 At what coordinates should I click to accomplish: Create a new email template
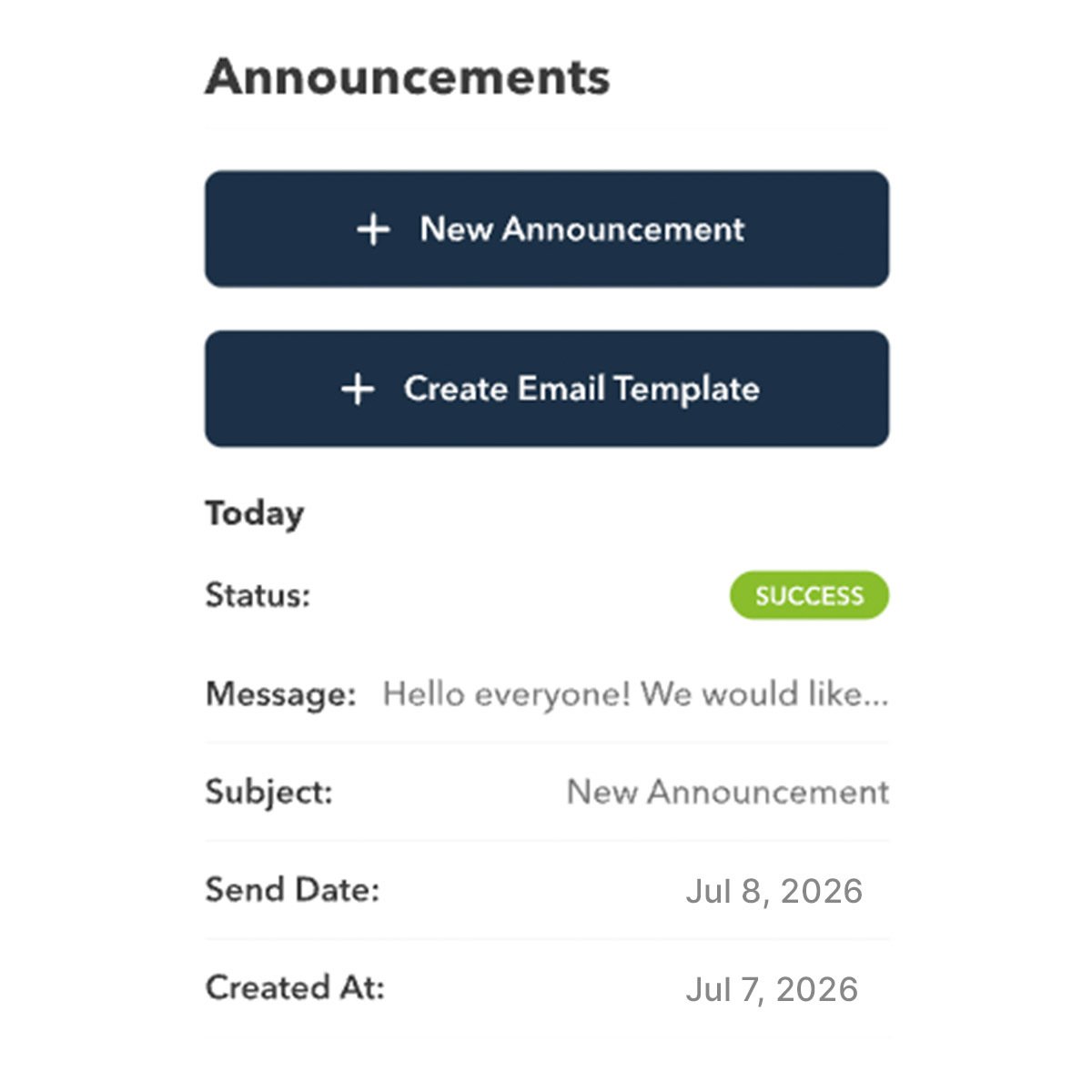tap(546, 389)
